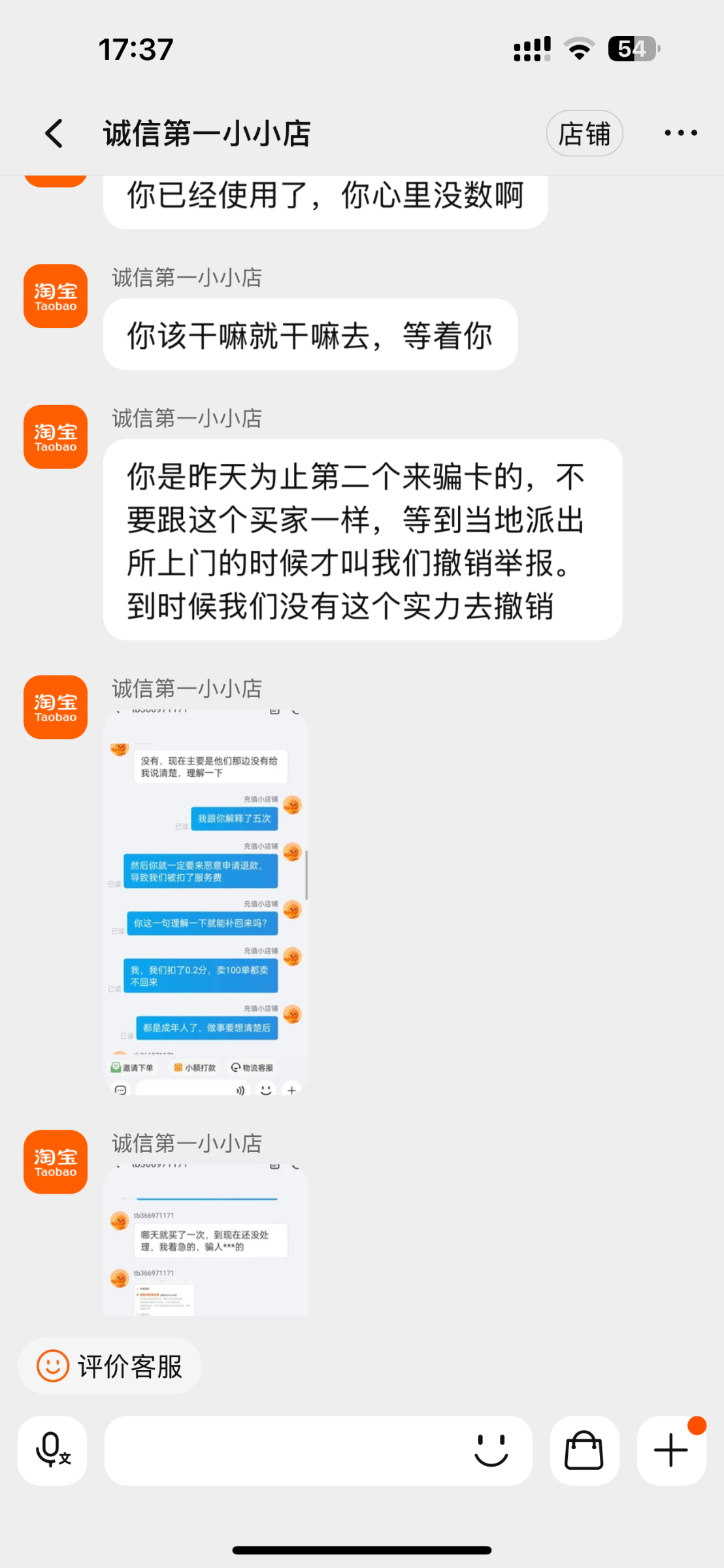
Task: Open the 店铺 shop page
Action: click(584, 133)
